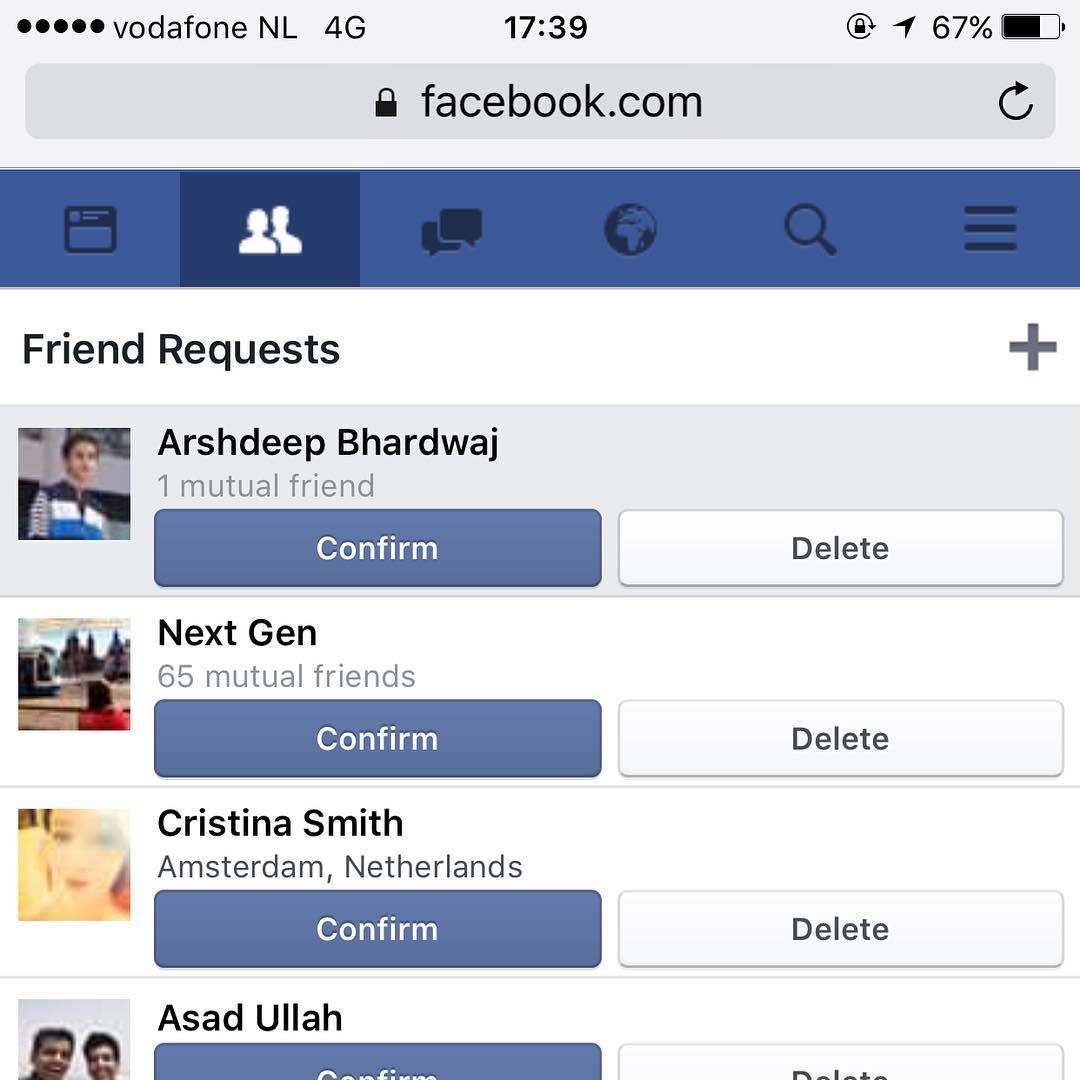Delete Next Gen's friend request

pyautogui.click(x=840, y=738)
